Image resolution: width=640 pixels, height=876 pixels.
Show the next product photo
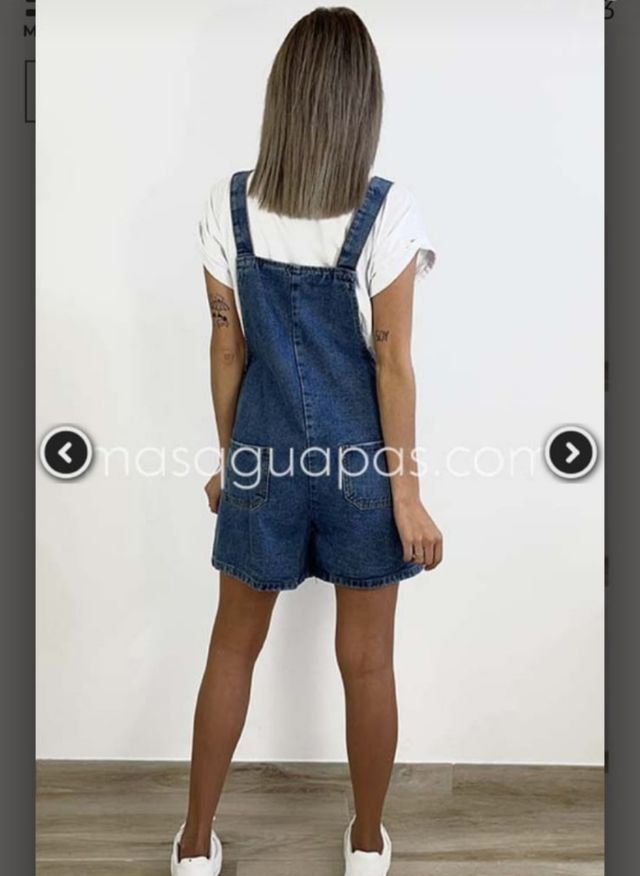tap(571, 453)
